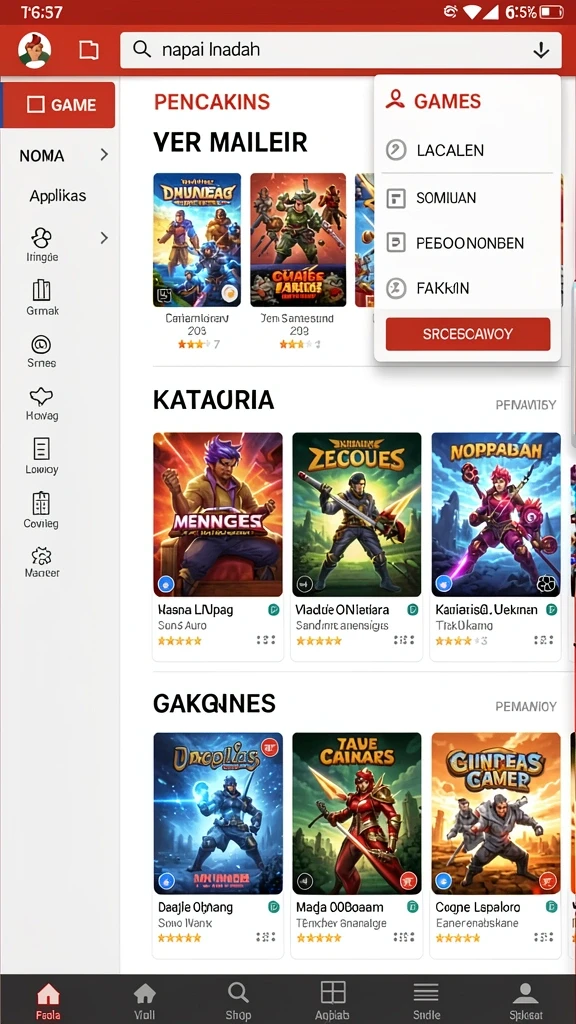Open the Vladde ONletara game card
The height and width of the screenshot is (1024, 576).
tap(357, 547)
